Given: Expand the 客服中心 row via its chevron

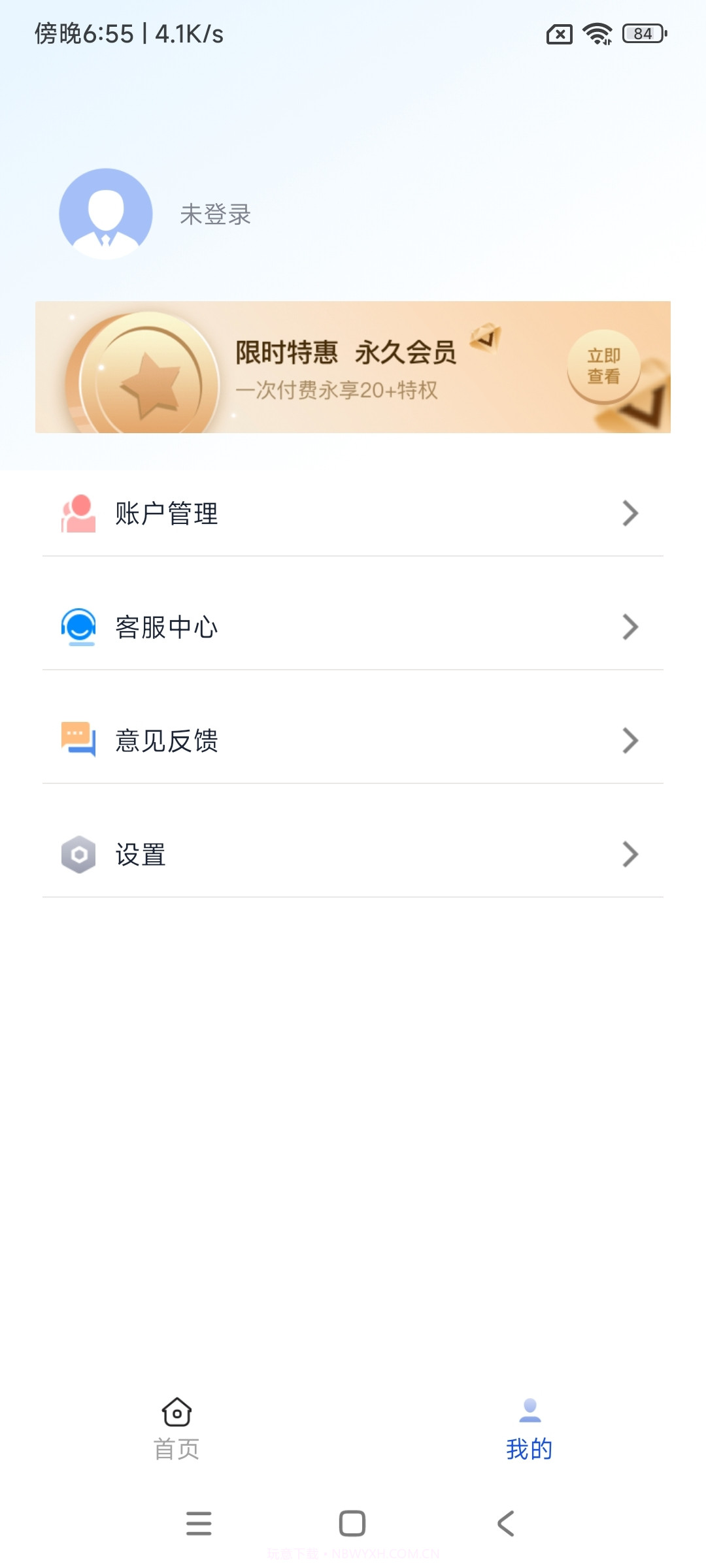Looking at the screenshot, I should tap(630, 627).
